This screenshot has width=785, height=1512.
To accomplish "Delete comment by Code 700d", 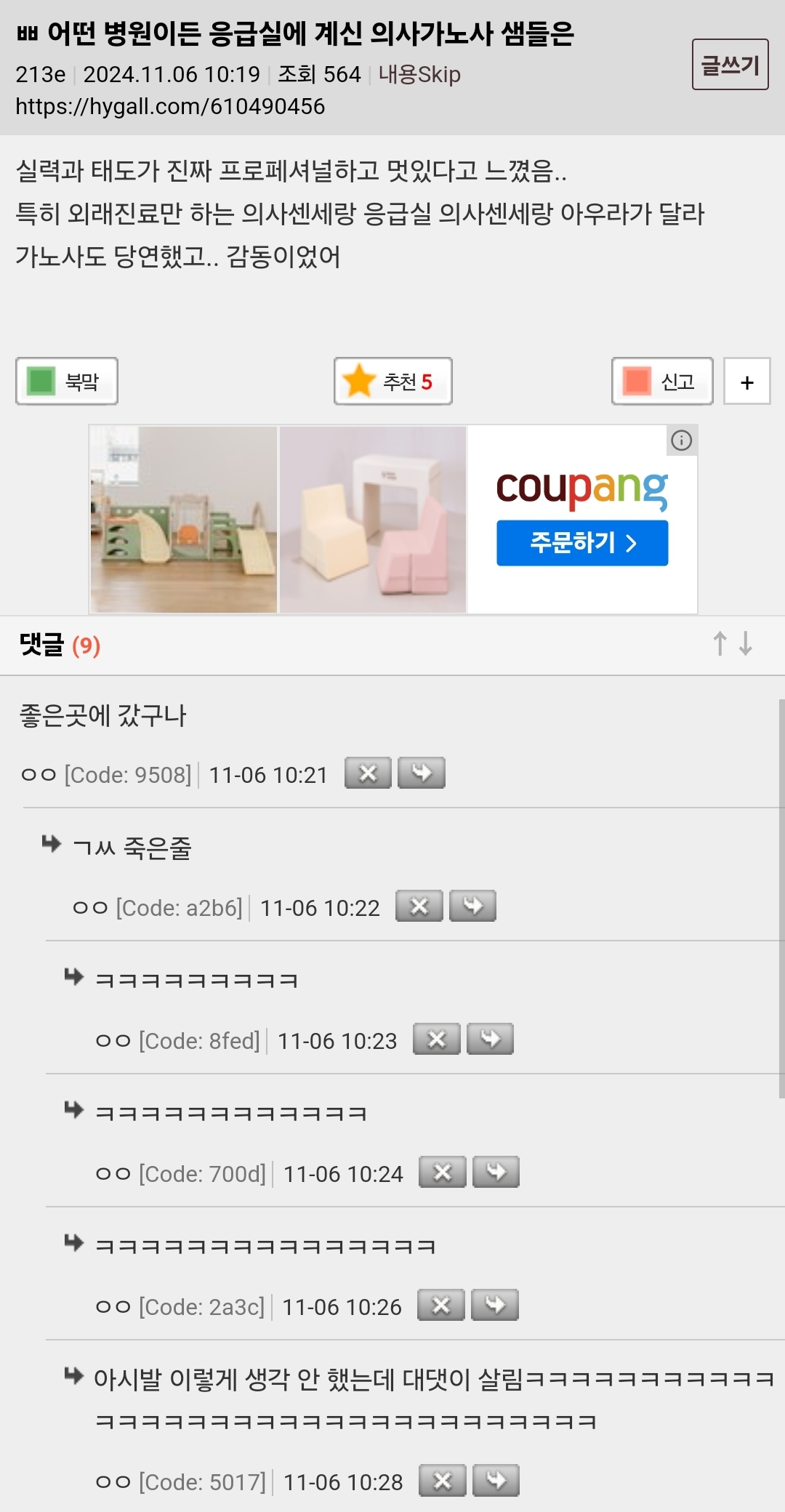I will [x=442, y=1172].
